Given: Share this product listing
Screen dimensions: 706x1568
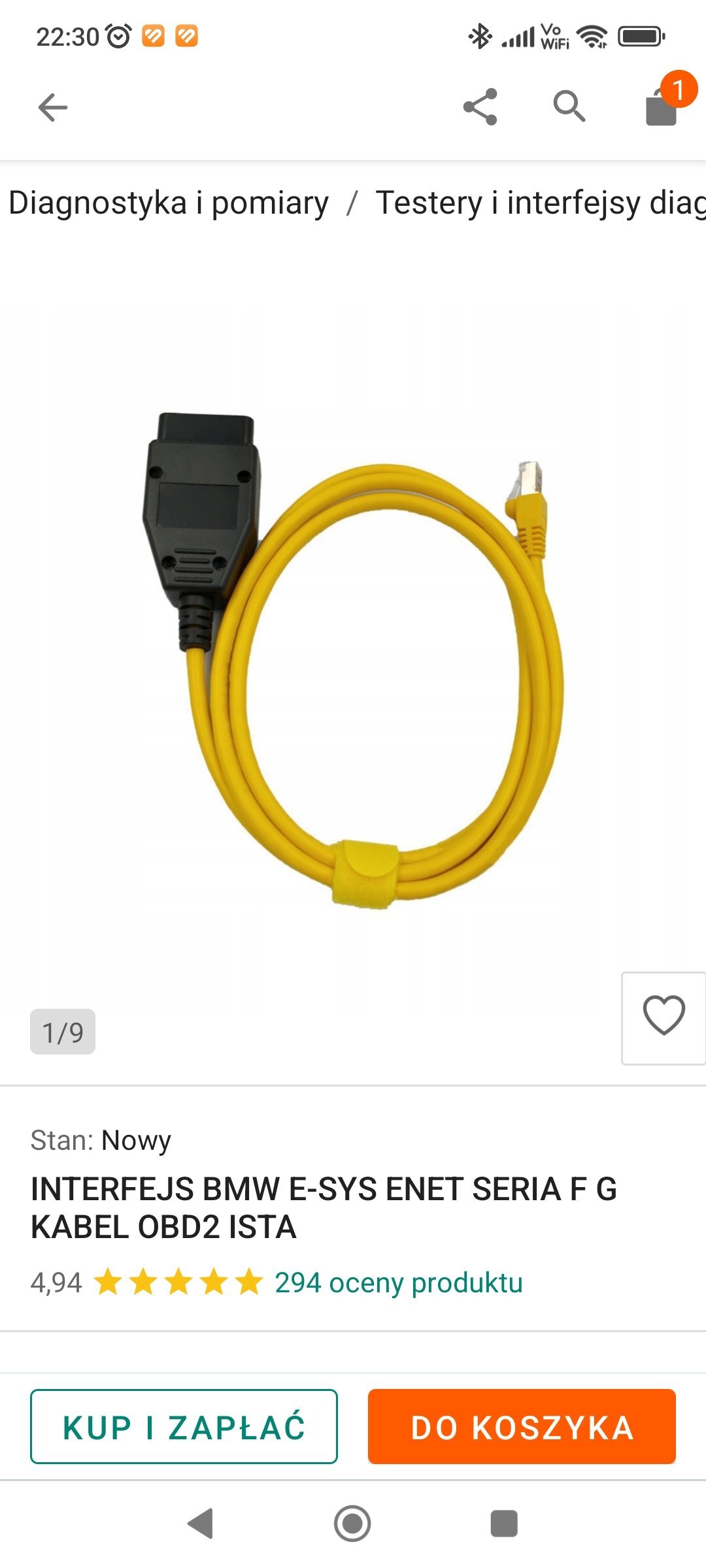Looking at the screenshot, I should pyautogui.click(x=480, y=106).
